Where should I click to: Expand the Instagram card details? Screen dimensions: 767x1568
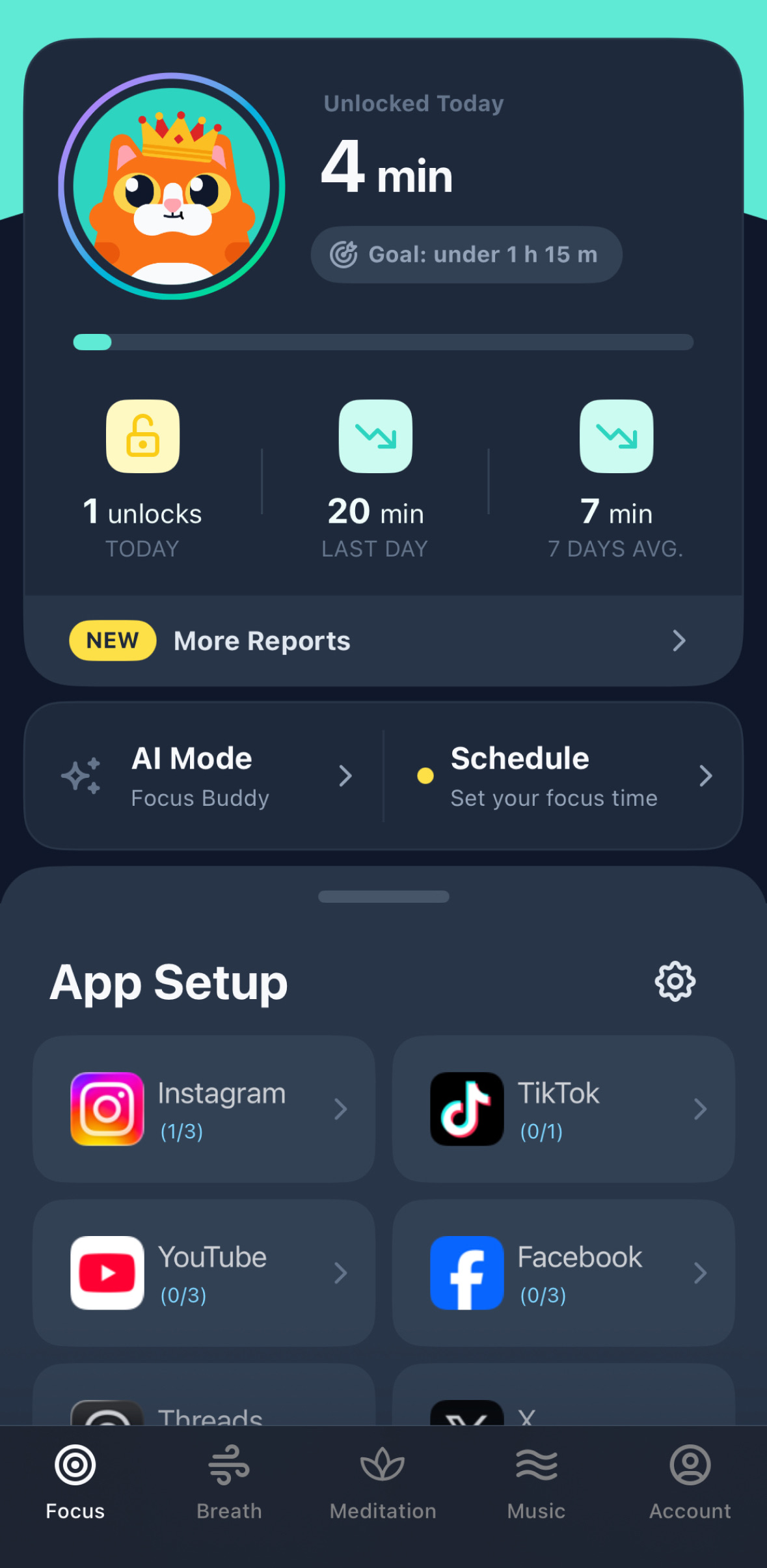tap(340, 1108)
